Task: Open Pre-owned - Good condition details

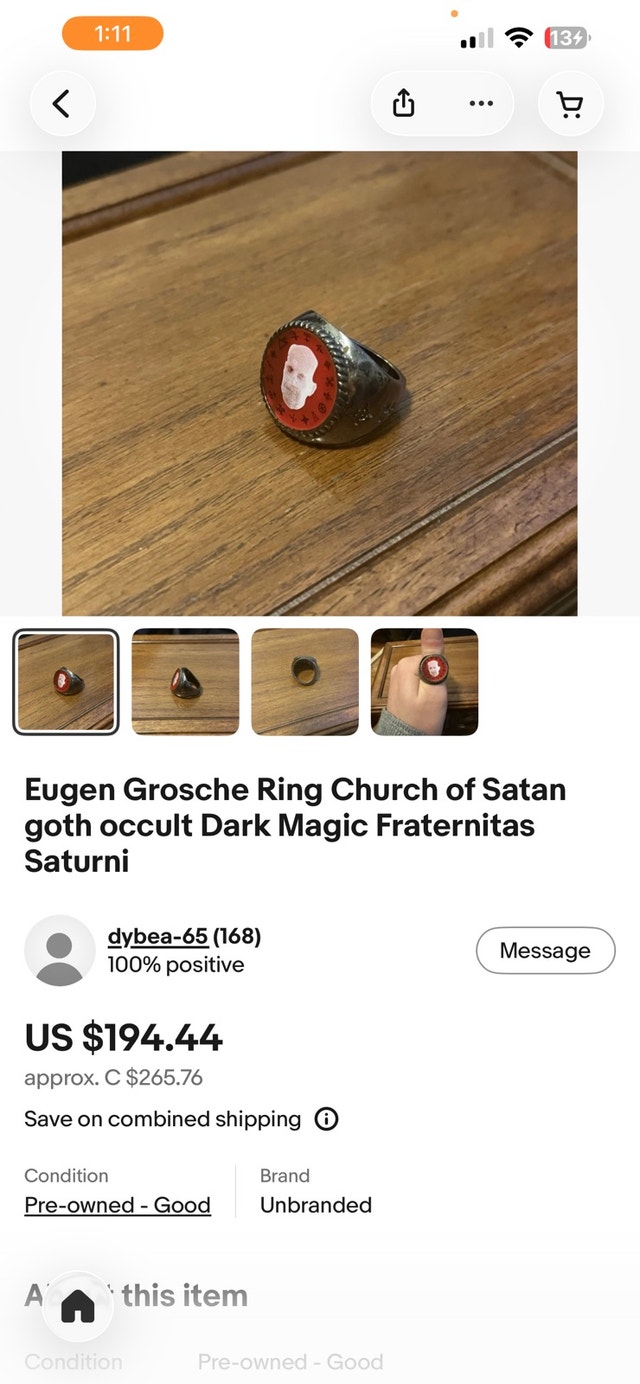Action: (117, 1205)
